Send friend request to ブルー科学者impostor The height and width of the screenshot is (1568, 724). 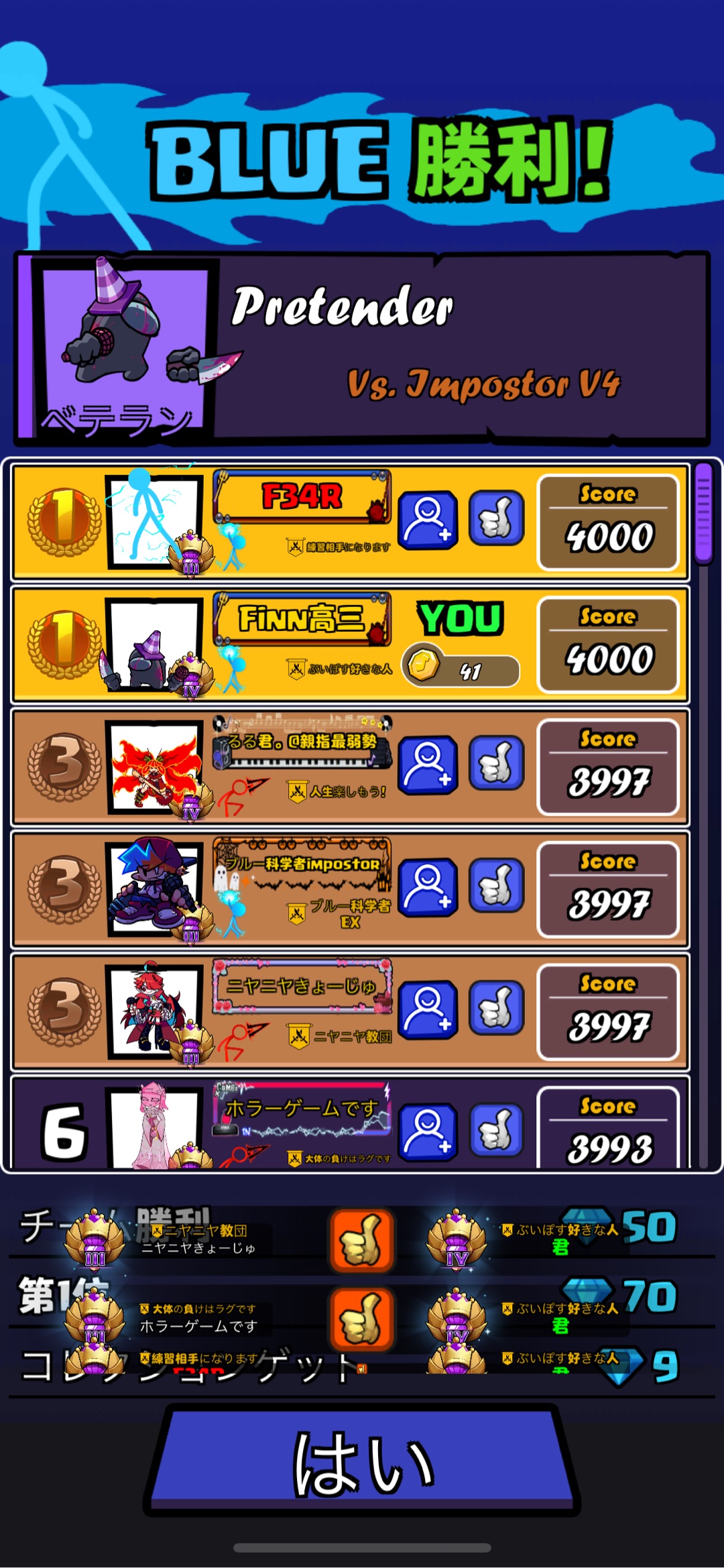(428, 887)
